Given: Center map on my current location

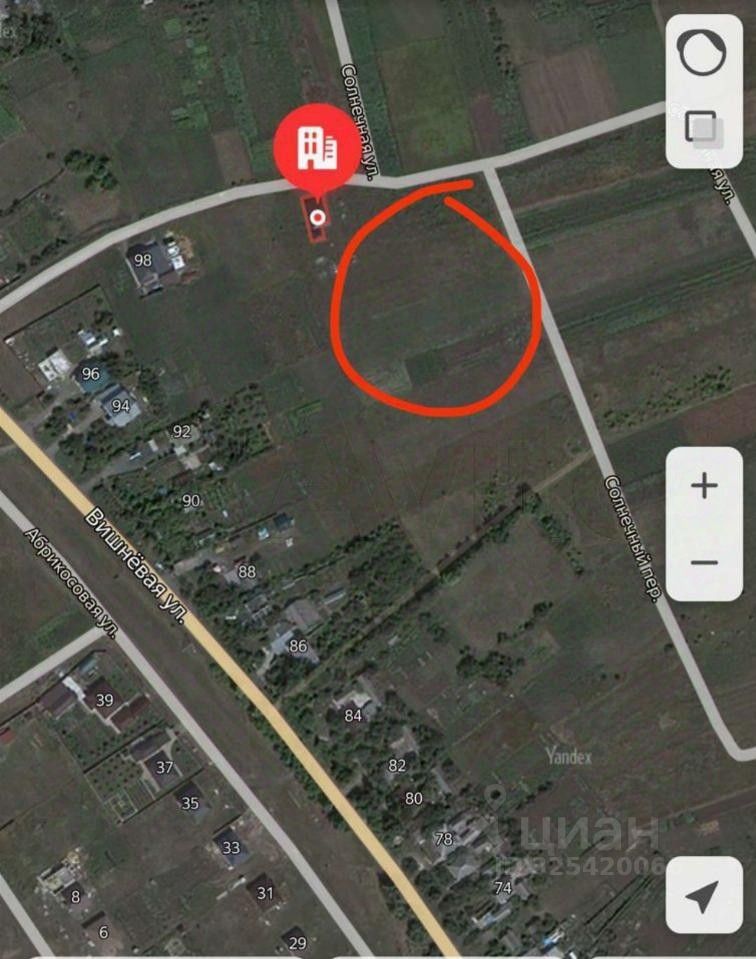Looking at the screenshot, I should tap(704, 895).
